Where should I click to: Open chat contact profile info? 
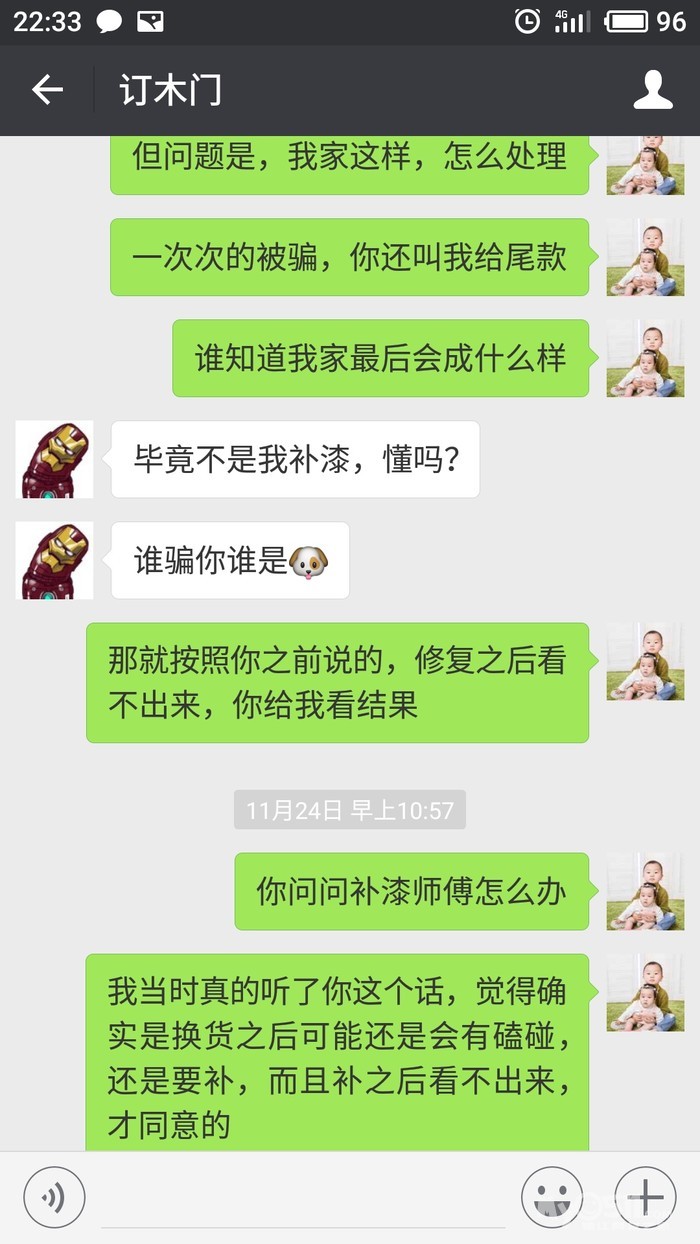coord(653,90)
